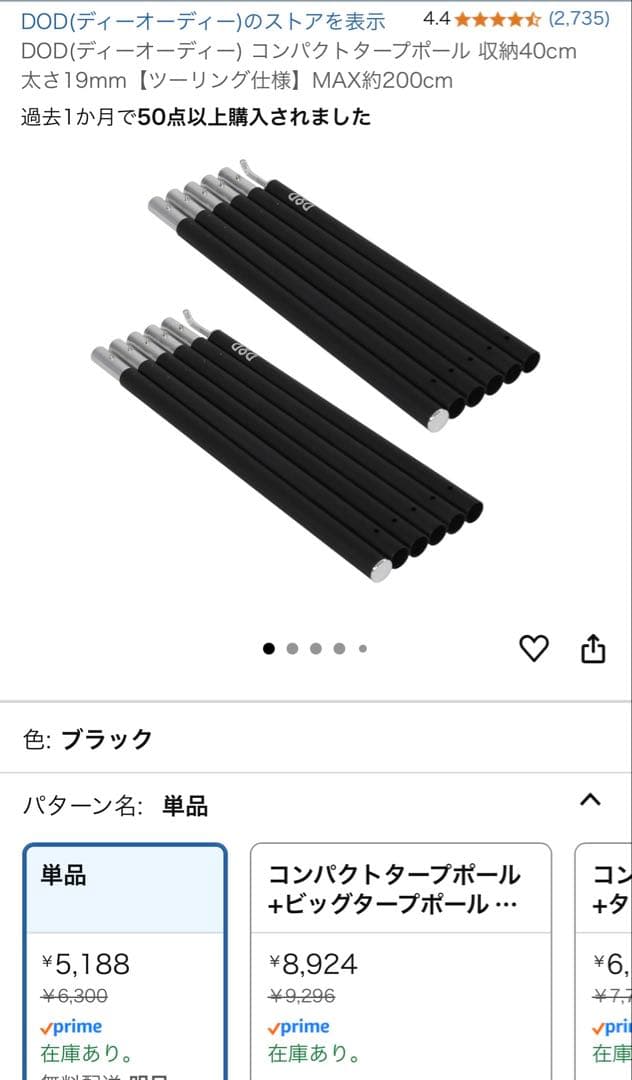
Task: Share this product listing
Action: pos(593,648)
